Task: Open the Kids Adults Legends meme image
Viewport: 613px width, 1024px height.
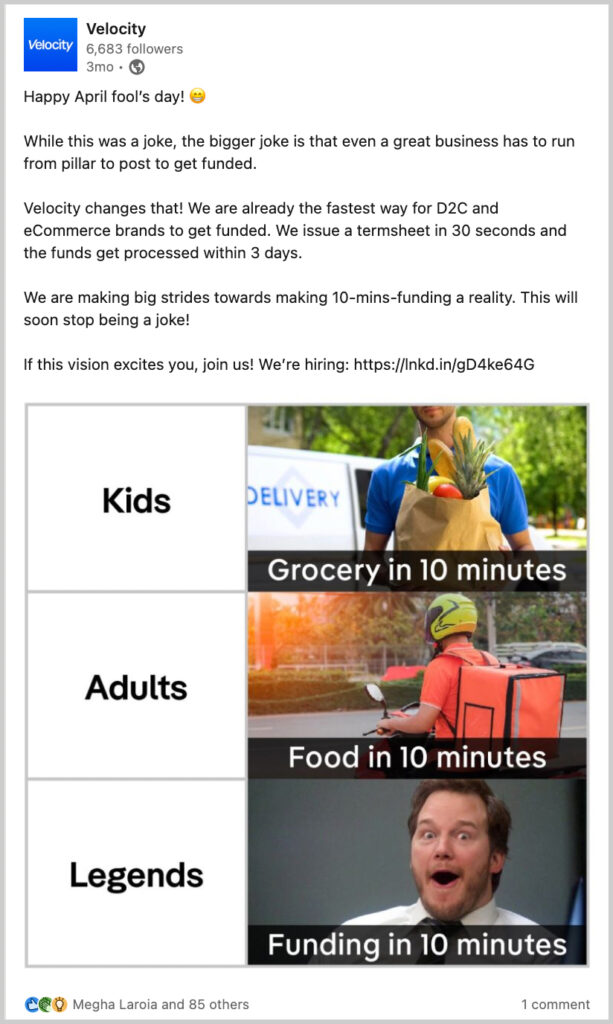Action: coord(307,685)
